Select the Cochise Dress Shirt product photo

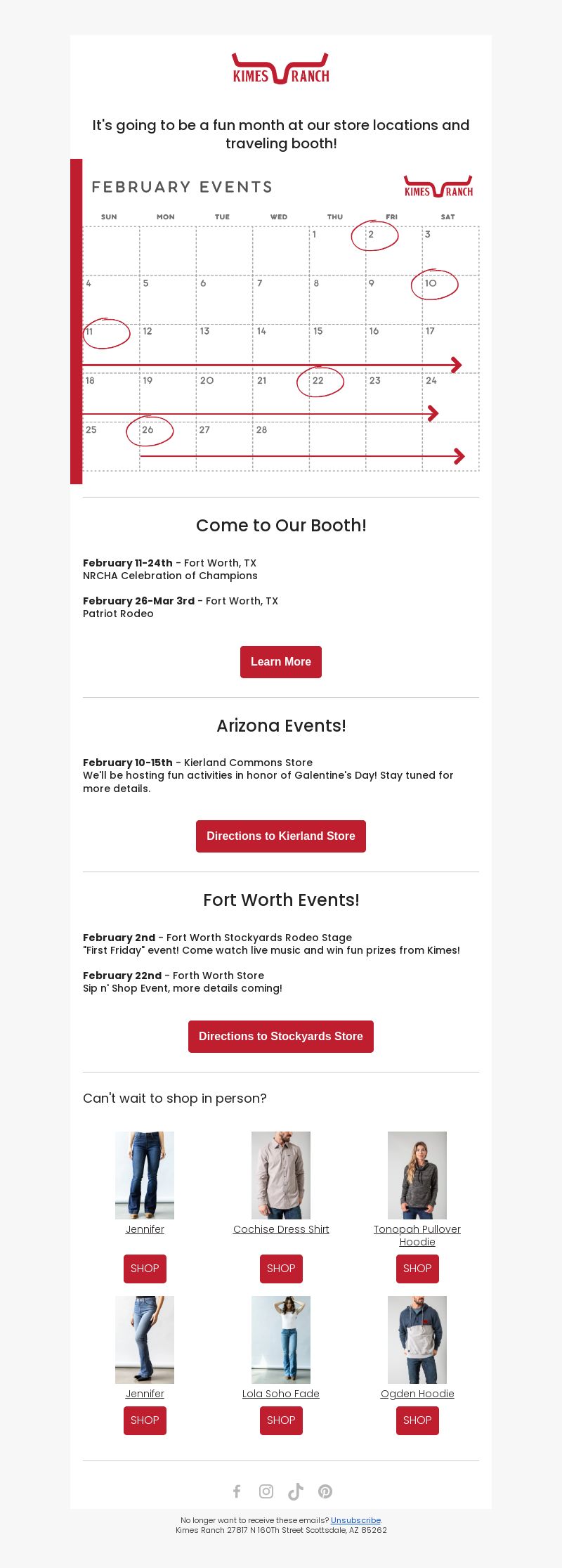(281, 1175)
